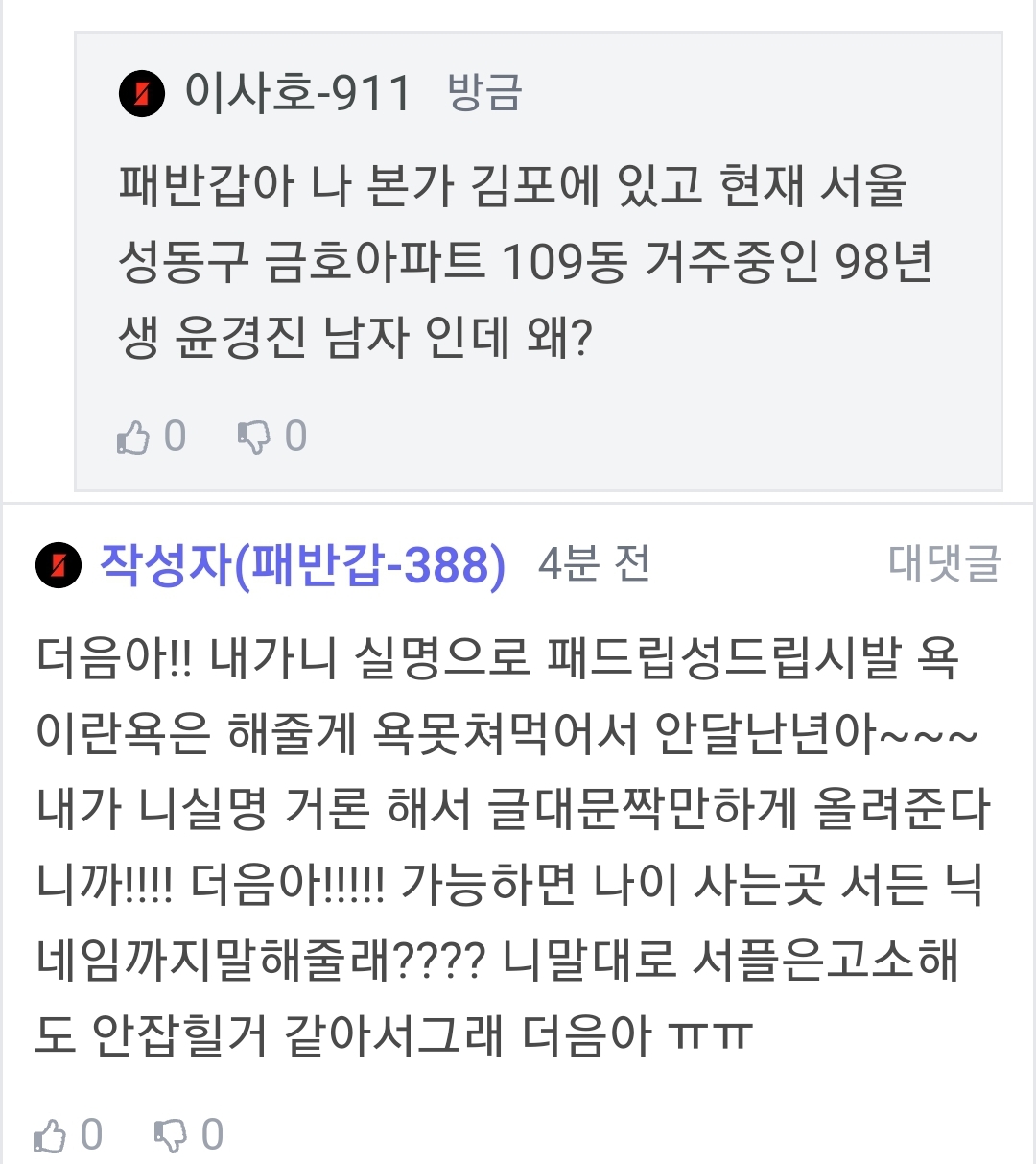Dislike the comment by 작성자(패반갑-388)
This screenshot has width=1036, height=1164.
(x=171, y=1137)
